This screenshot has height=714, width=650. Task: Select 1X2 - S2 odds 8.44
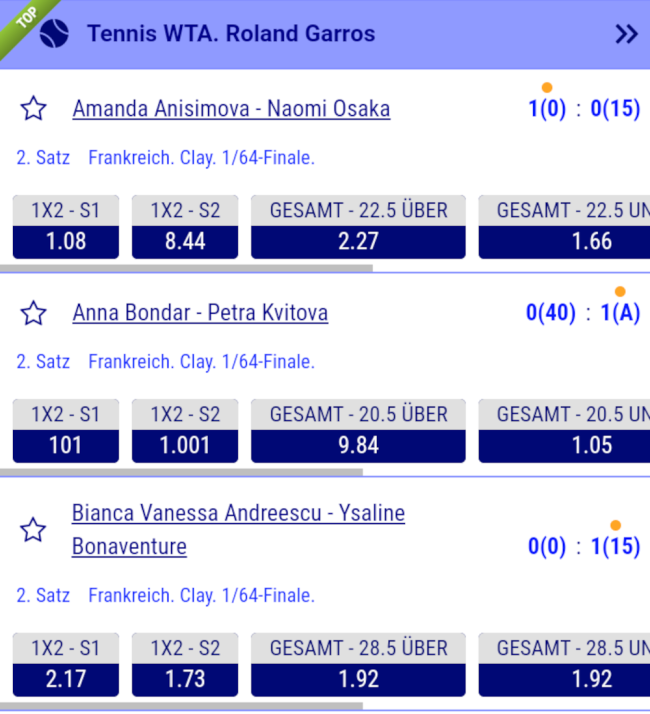click(185, 240)
